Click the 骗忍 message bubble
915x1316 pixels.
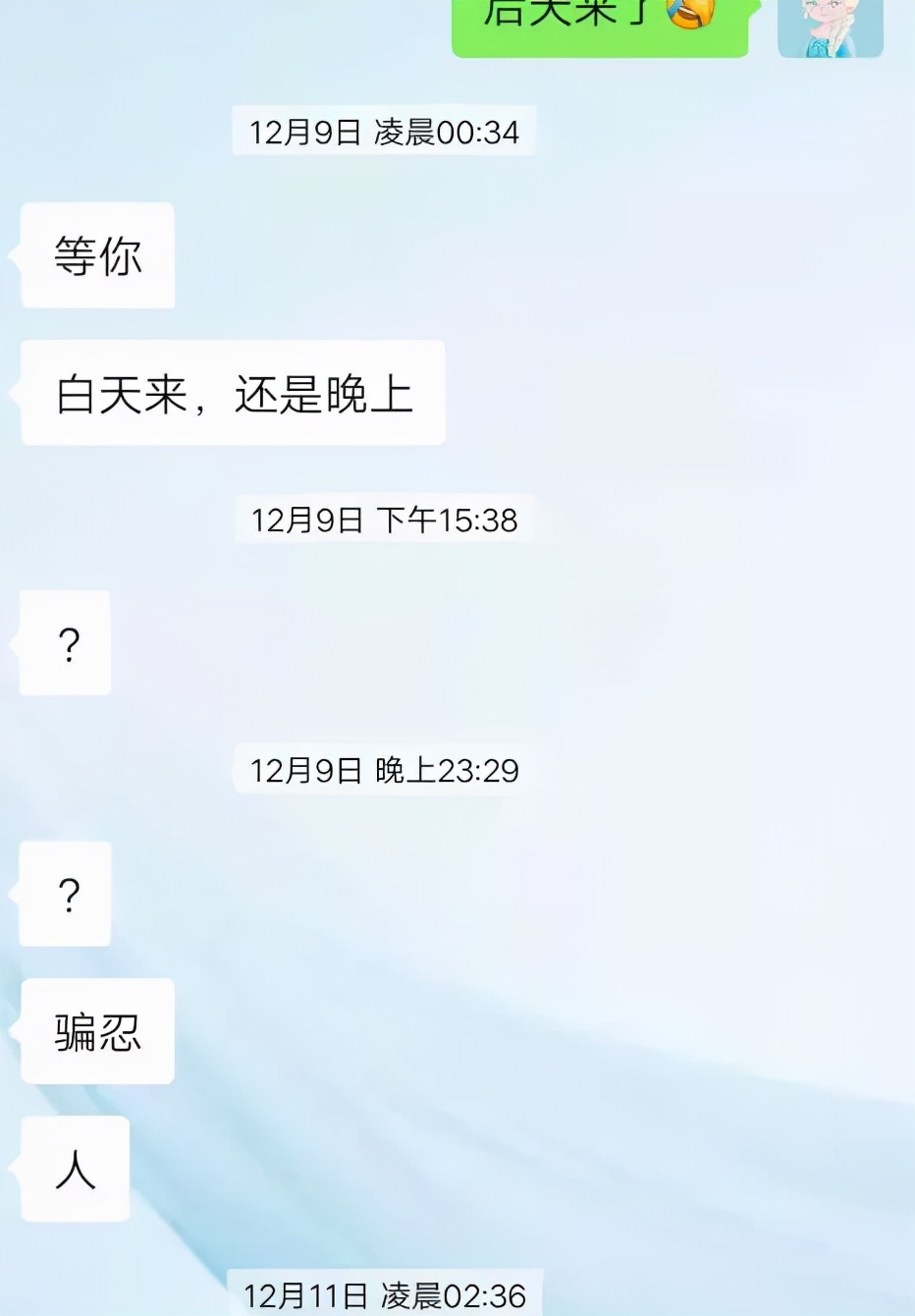96,1031
